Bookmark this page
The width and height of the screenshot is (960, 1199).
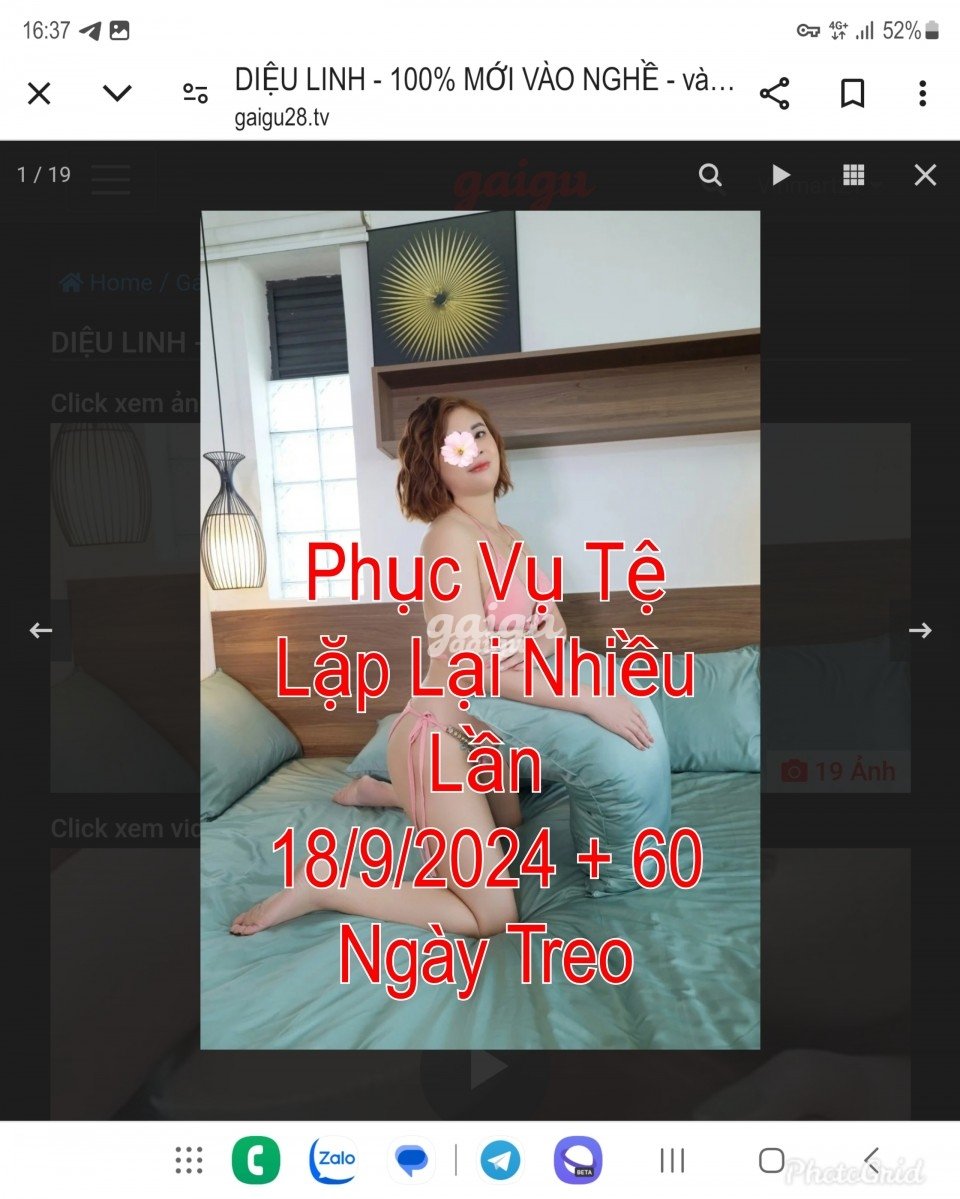[x=852, y=94]
